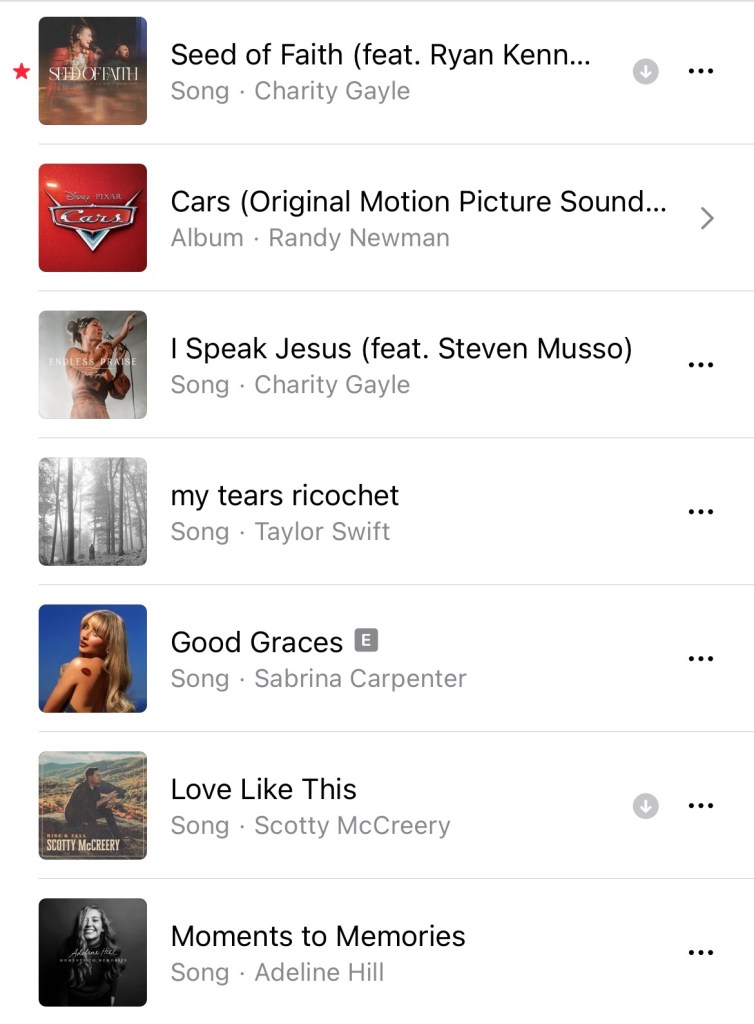Show more options for I Speak Jesus
Image resolution: width=754 pixels, height=1024 pixels.
[x=701, y=365]
